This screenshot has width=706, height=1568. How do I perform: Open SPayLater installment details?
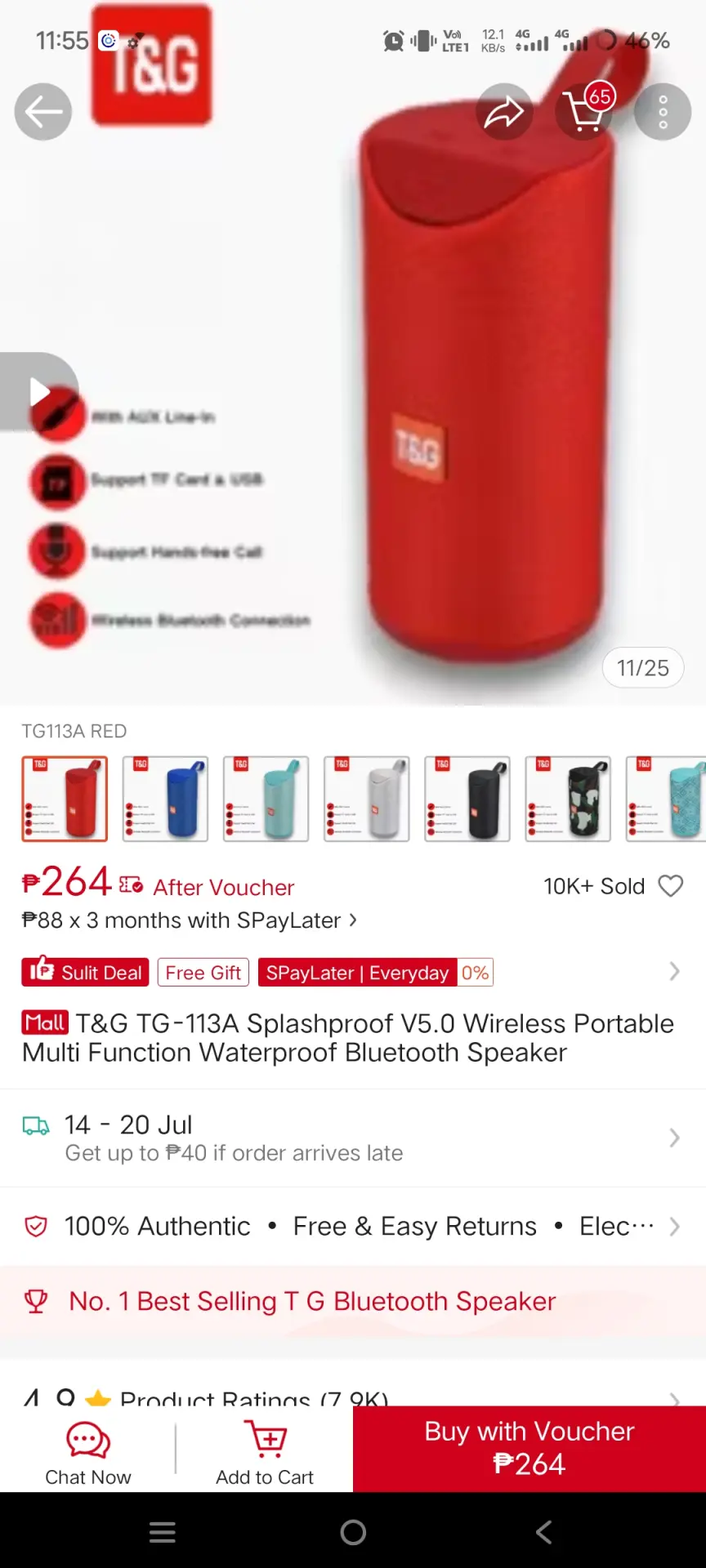pyautogui.click(x=190, y=920)
